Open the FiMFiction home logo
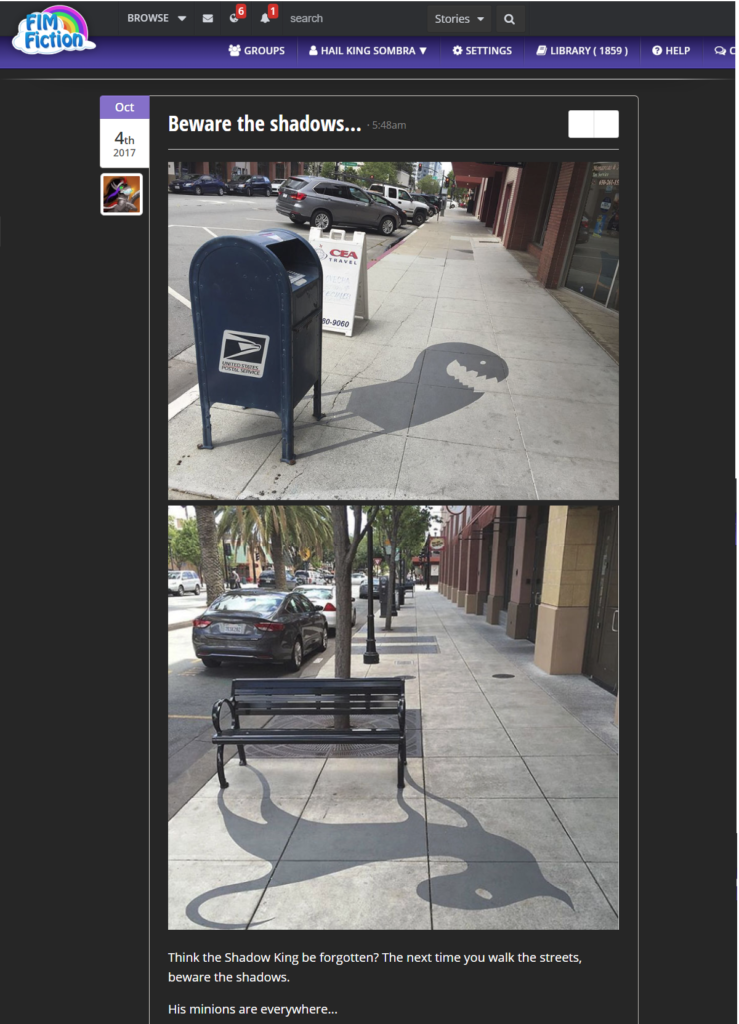The width and height of the screenshot is (739, 1024). (53, 30)
